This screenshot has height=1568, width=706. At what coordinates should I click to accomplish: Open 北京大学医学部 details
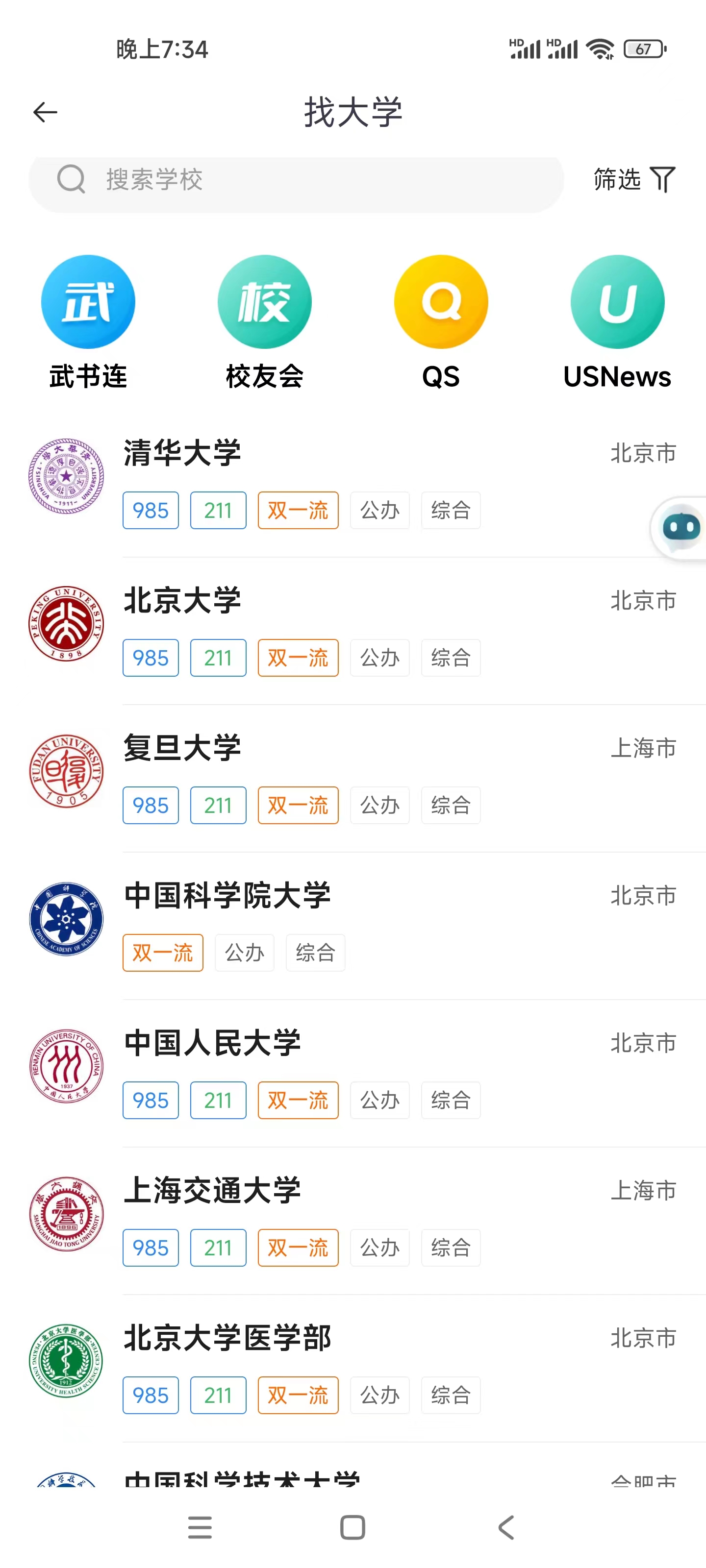coord(353,1369)
